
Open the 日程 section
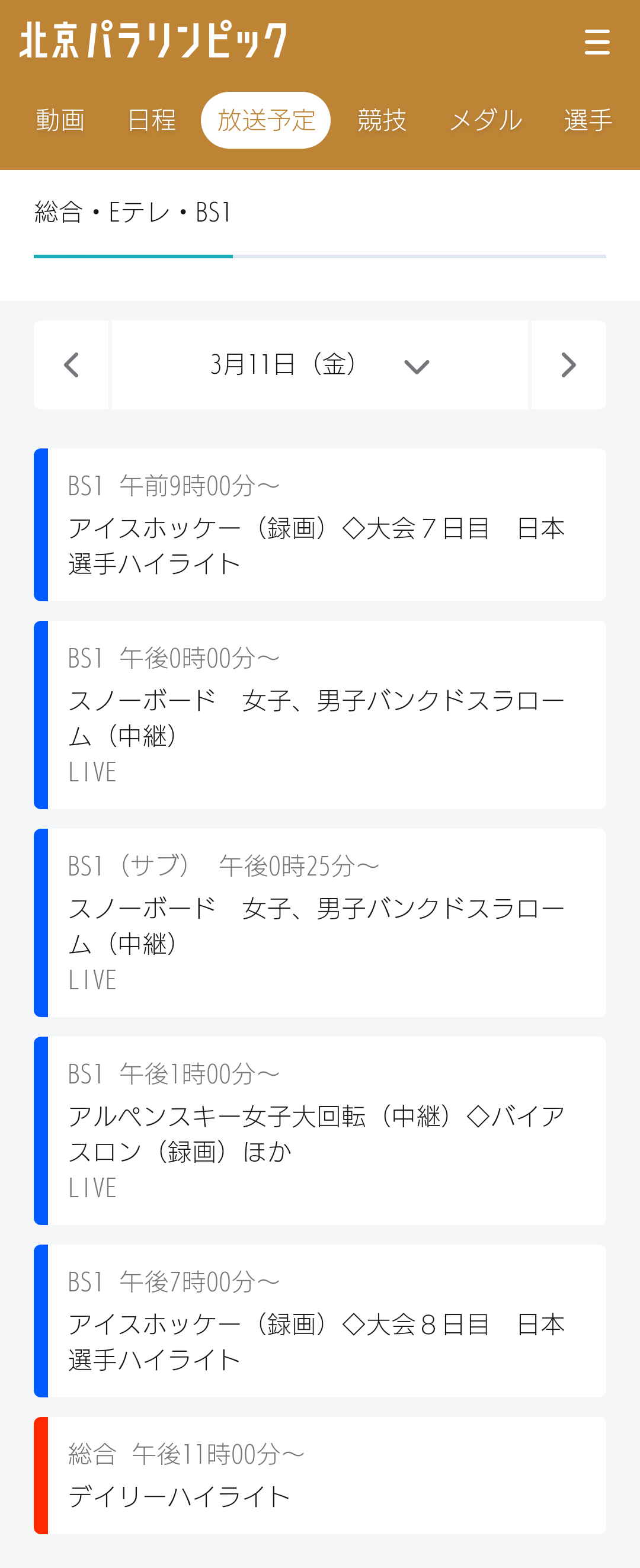[x=151, y=119]
